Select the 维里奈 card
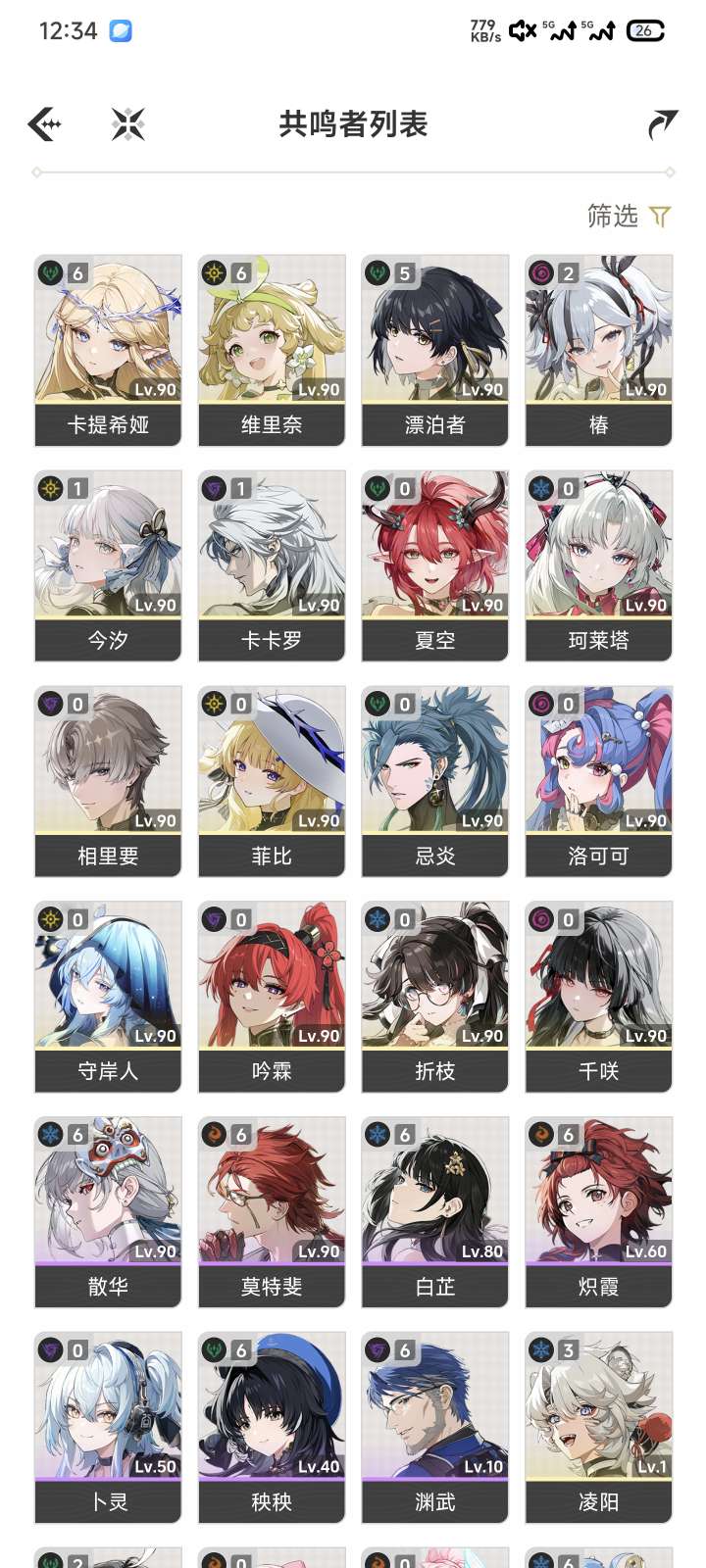The image size is (706, 1568). tap(272, 350)
